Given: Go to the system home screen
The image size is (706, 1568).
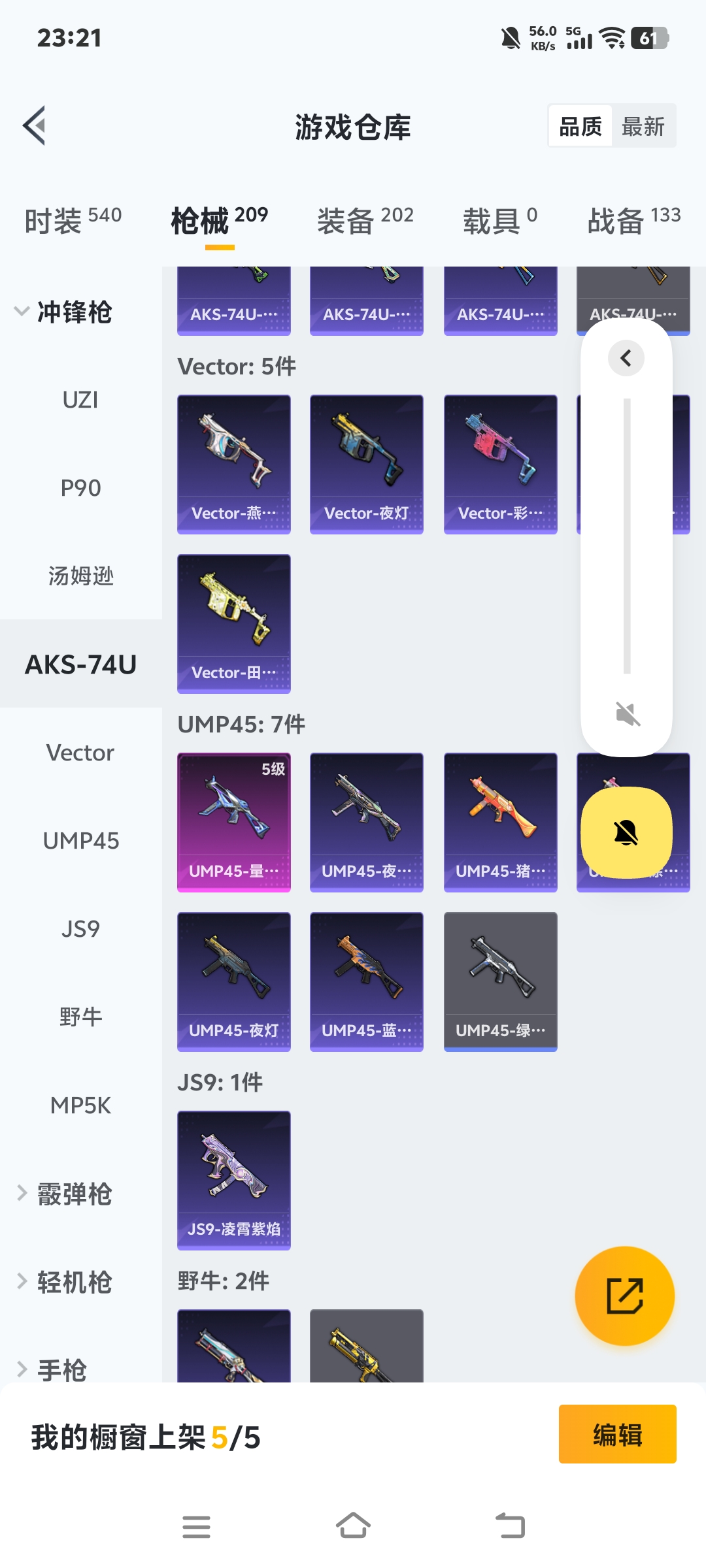Looking at the screenshot, I should point(353,1526).
